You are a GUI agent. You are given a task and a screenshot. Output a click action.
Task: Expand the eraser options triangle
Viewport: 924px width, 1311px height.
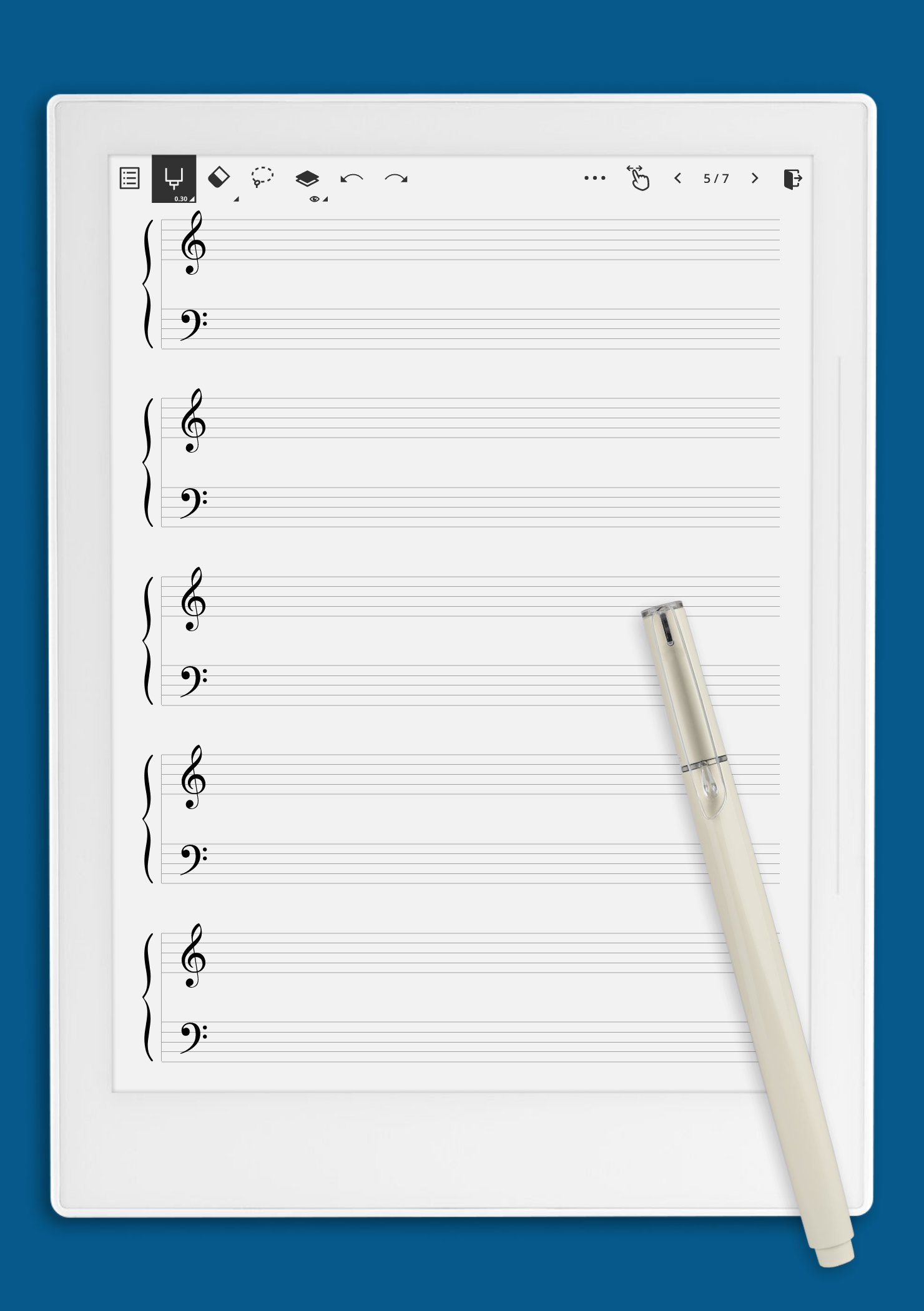236,199
